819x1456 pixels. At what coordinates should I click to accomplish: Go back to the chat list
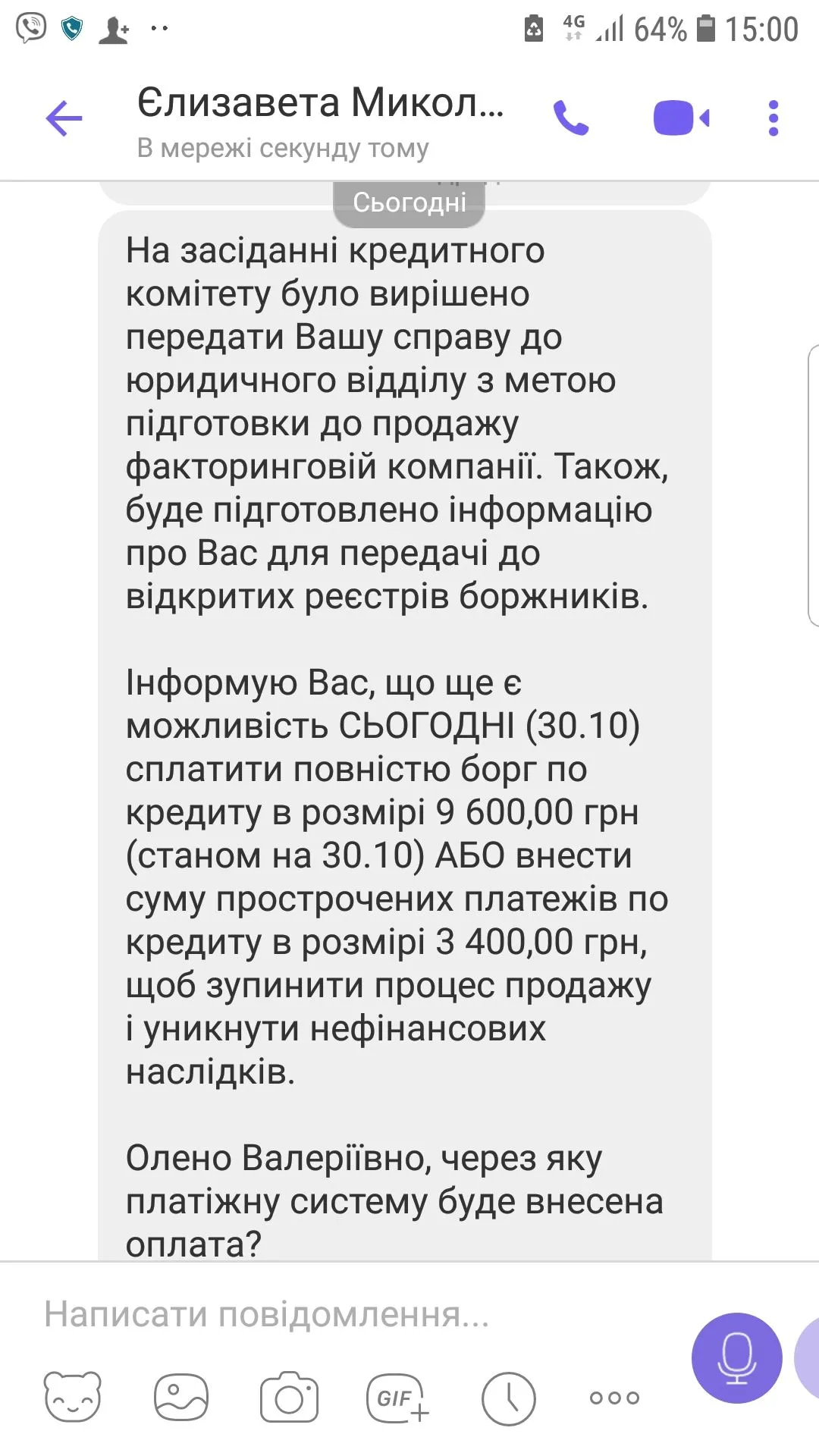[x=64, y=118]
